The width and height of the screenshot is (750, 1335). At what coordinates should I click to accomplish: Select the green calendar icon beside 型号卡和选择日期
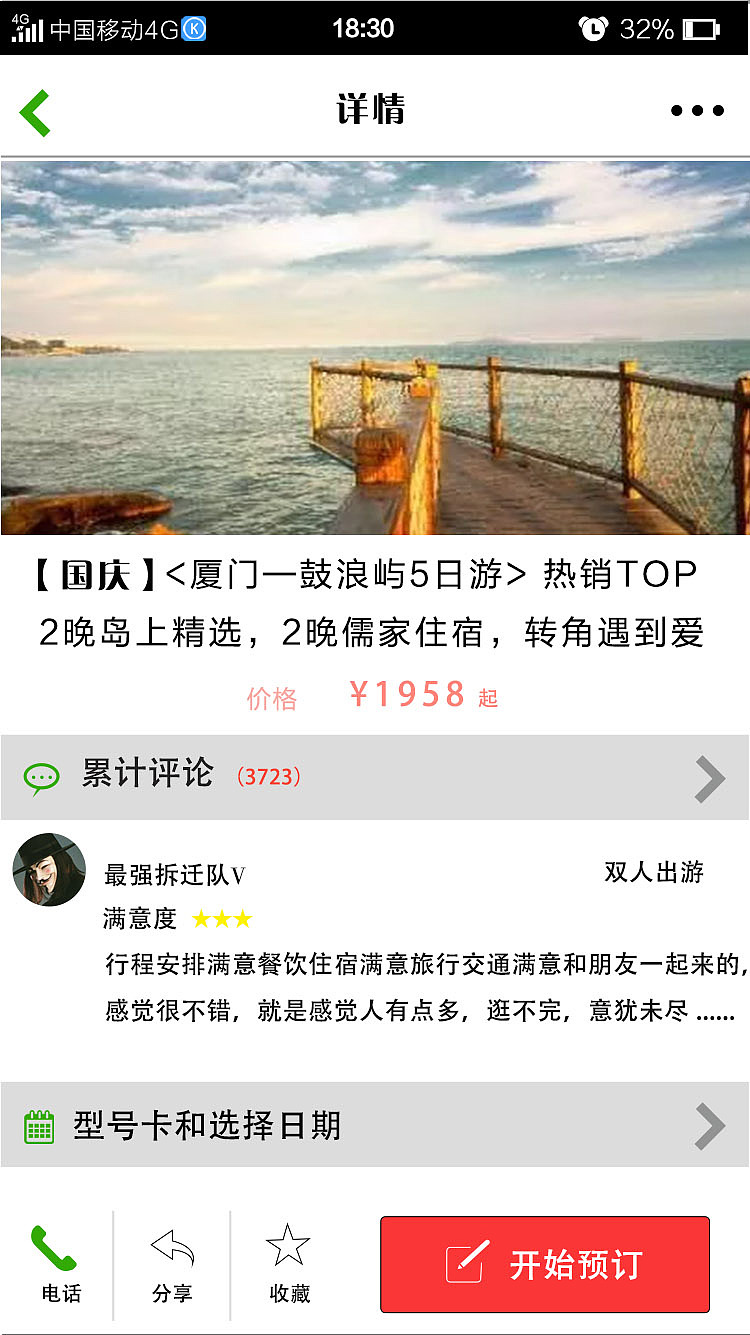(x=40, y=1126)
